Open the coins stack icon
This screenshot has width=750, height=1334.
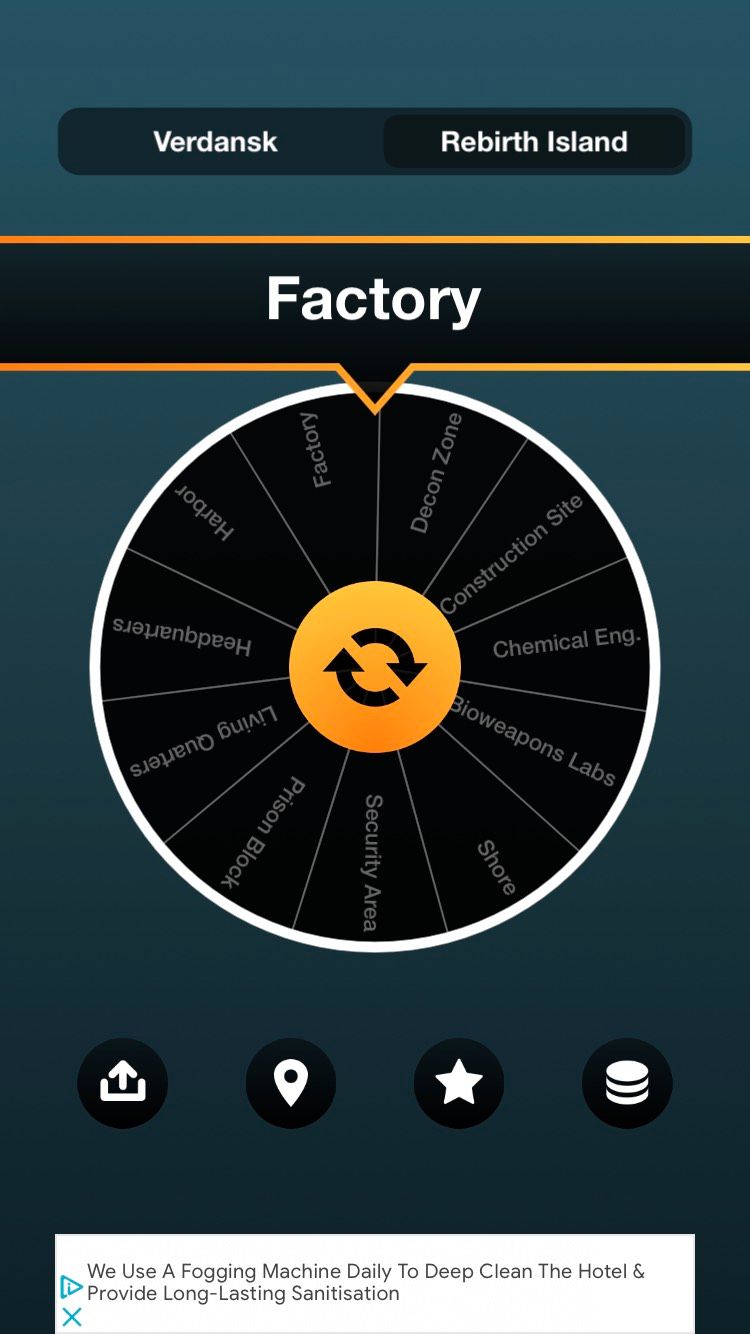pos(627,1084)
